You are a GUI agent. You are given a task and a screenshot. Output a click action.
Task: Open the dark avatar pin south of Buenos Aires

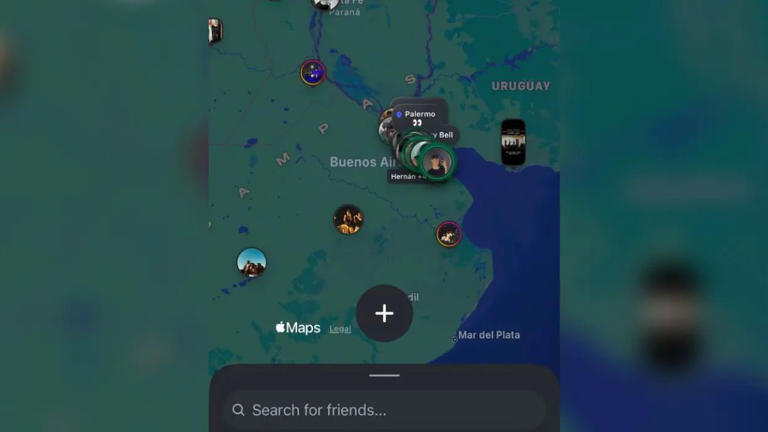348,219
